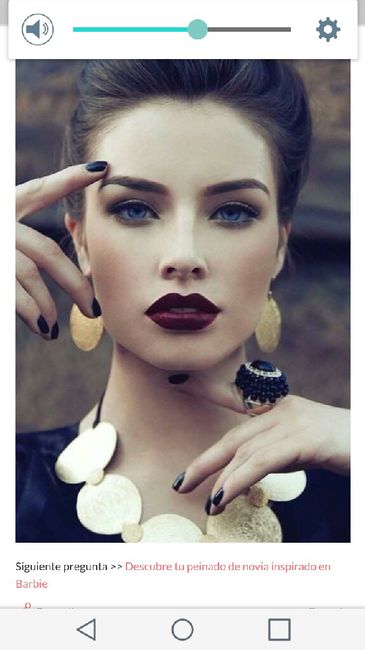
Task: Tap the volume slider track
Action: 182,29
